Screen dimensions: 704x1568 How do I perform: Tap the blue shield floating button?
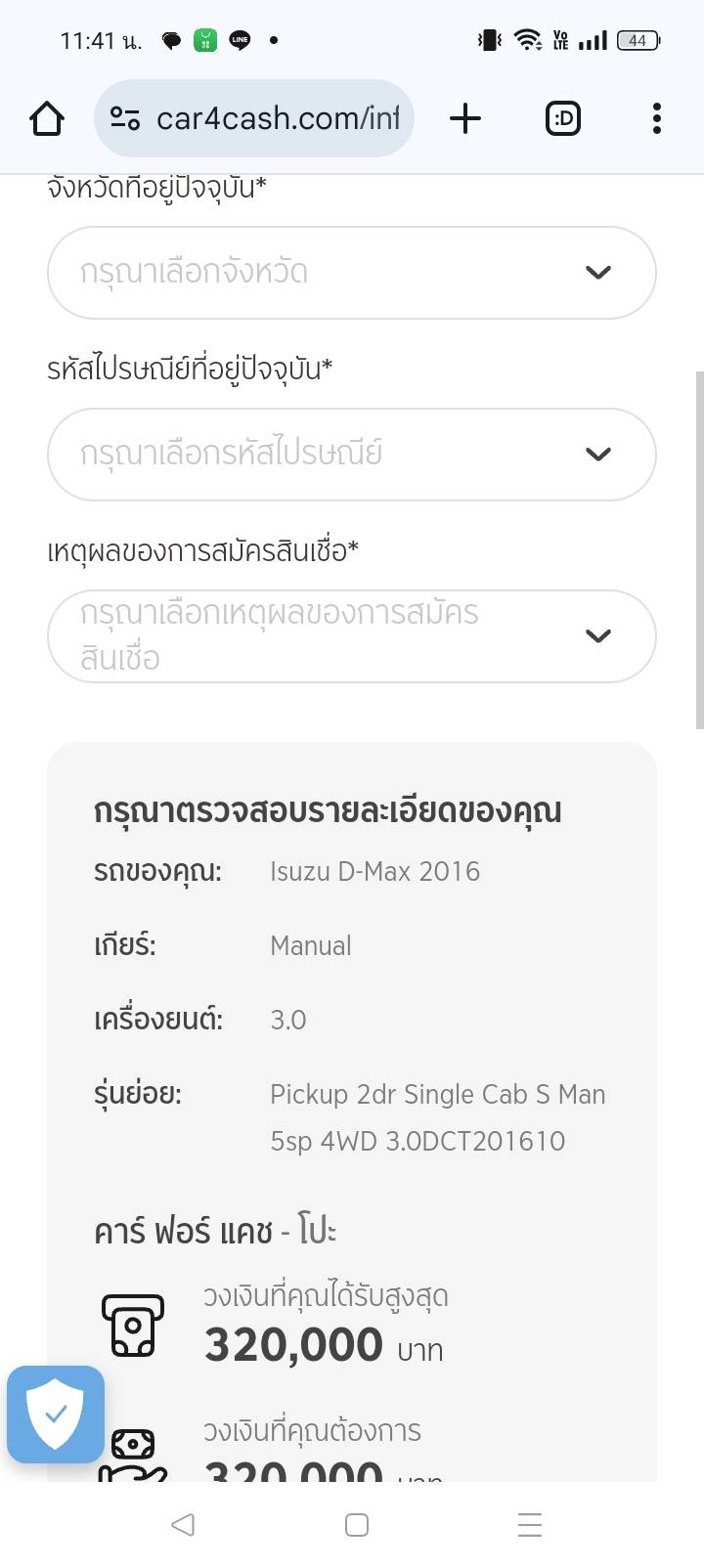pos(56,1414)
